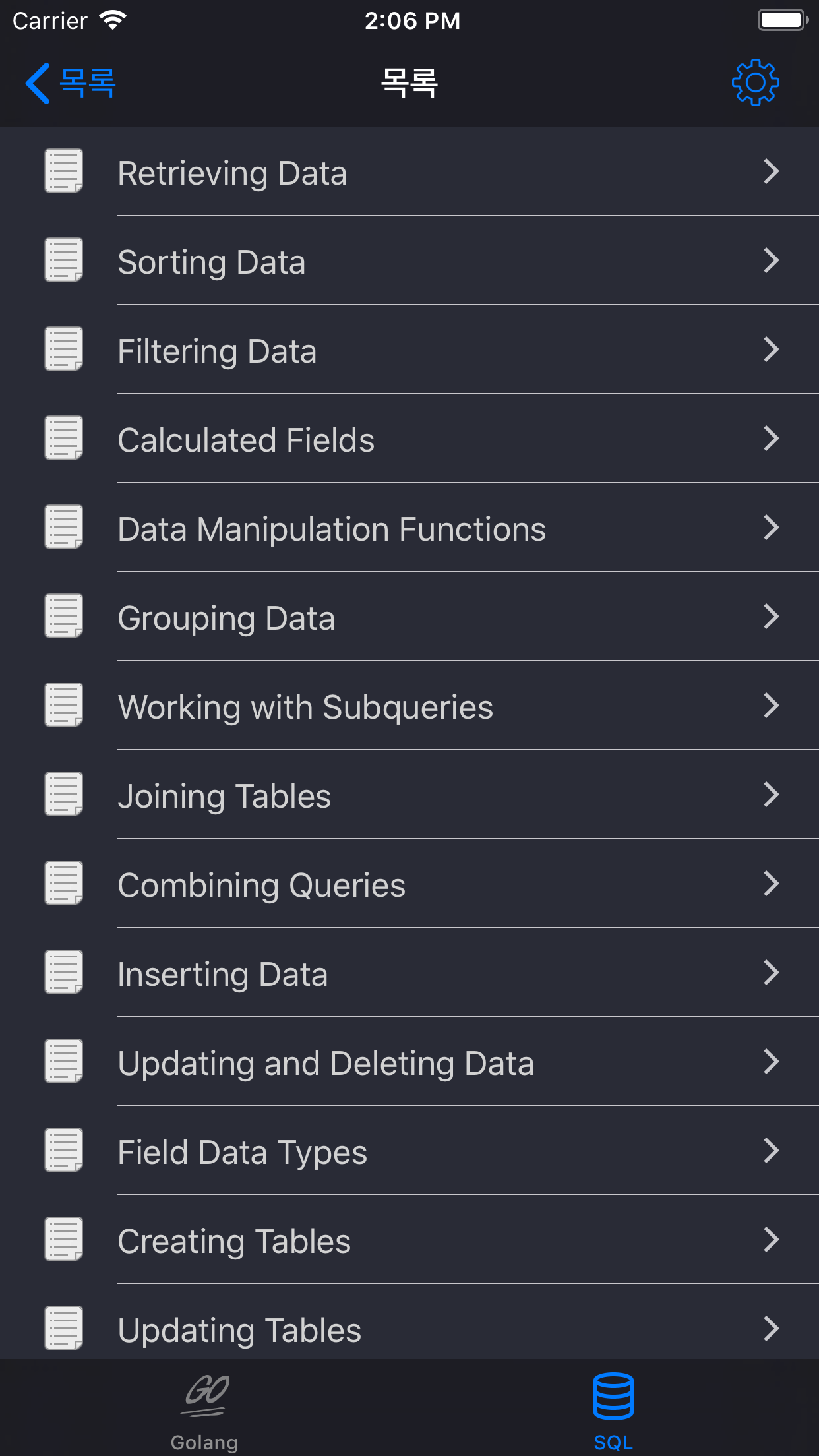Expand the Updating Tables chevron
The height and width of the screenshot is (1456, 819).
click(772, 1329)
